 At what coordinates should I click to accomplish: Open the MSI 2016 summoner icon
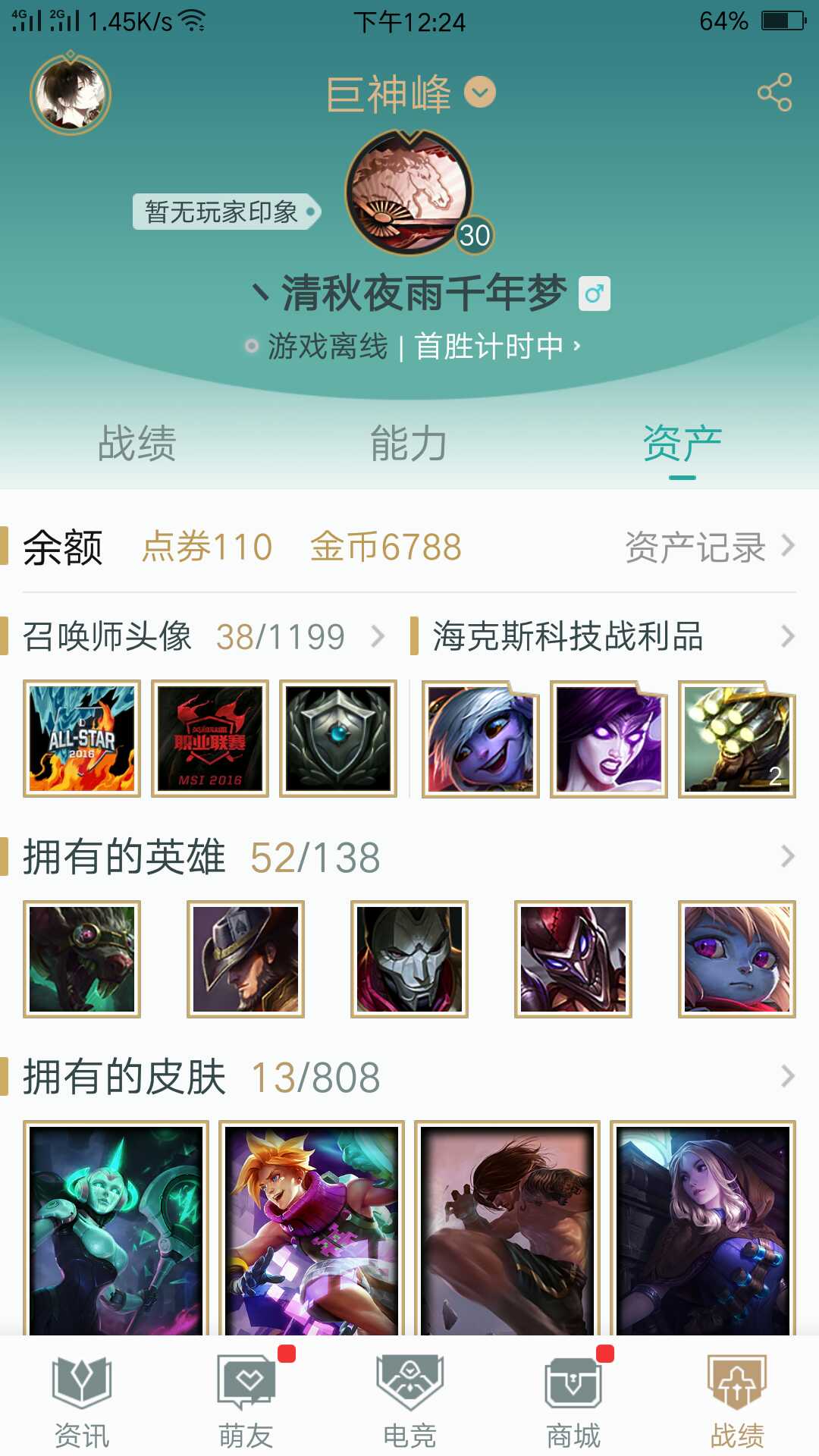210,739
